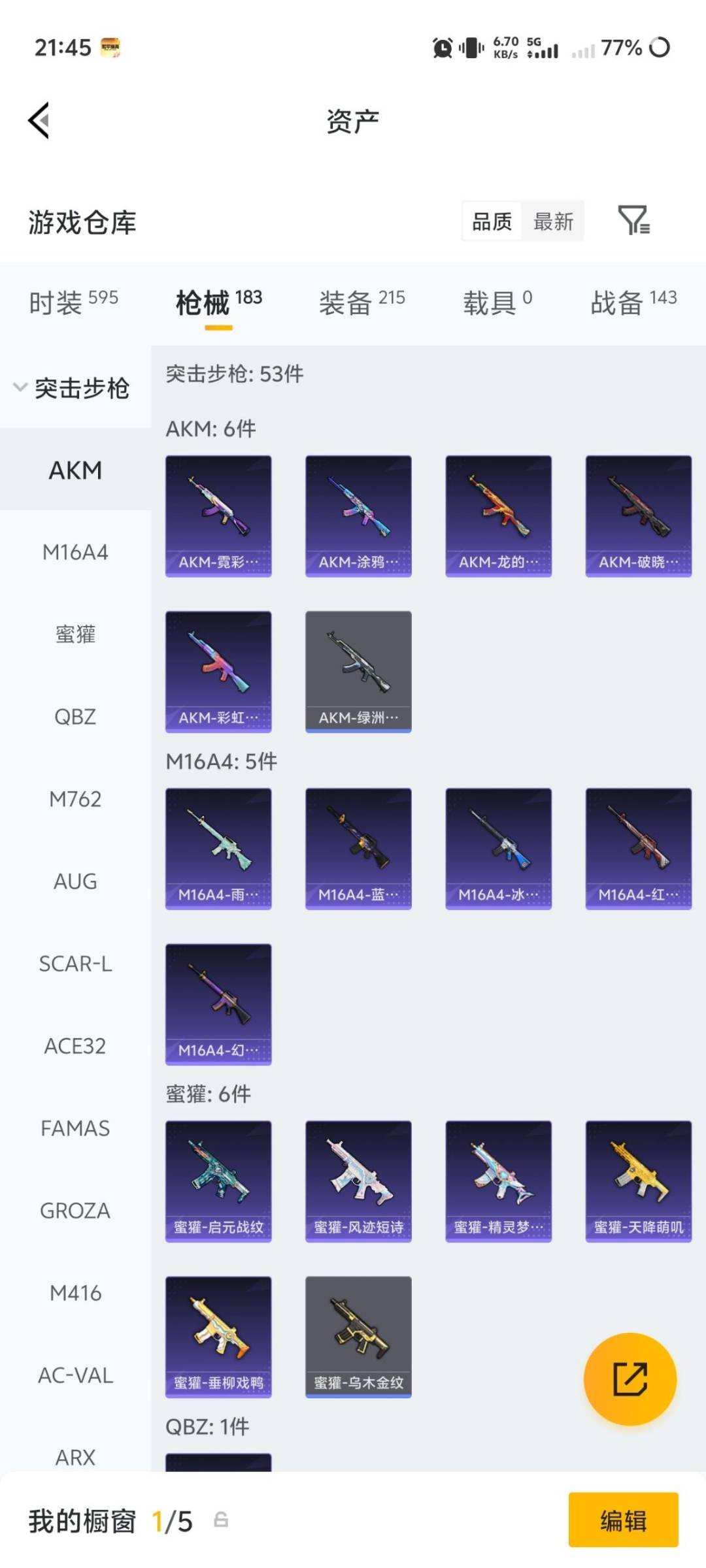Open the 蜜獾-乌木金纹 skin tile
The image size is (706, 1568).
click(358, 1336)
